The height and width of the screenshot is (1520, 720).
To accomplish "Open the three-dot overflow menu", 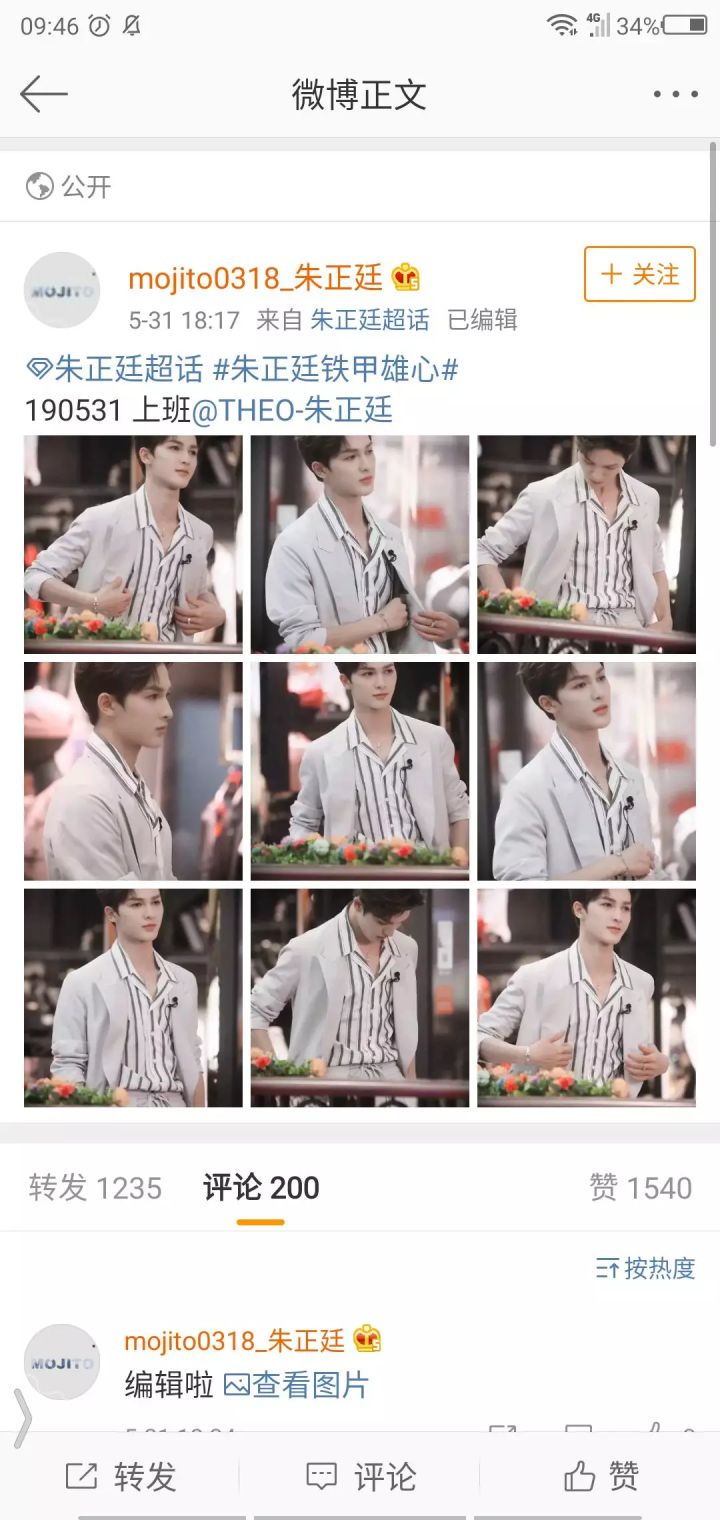I will (x=675, y=95).
